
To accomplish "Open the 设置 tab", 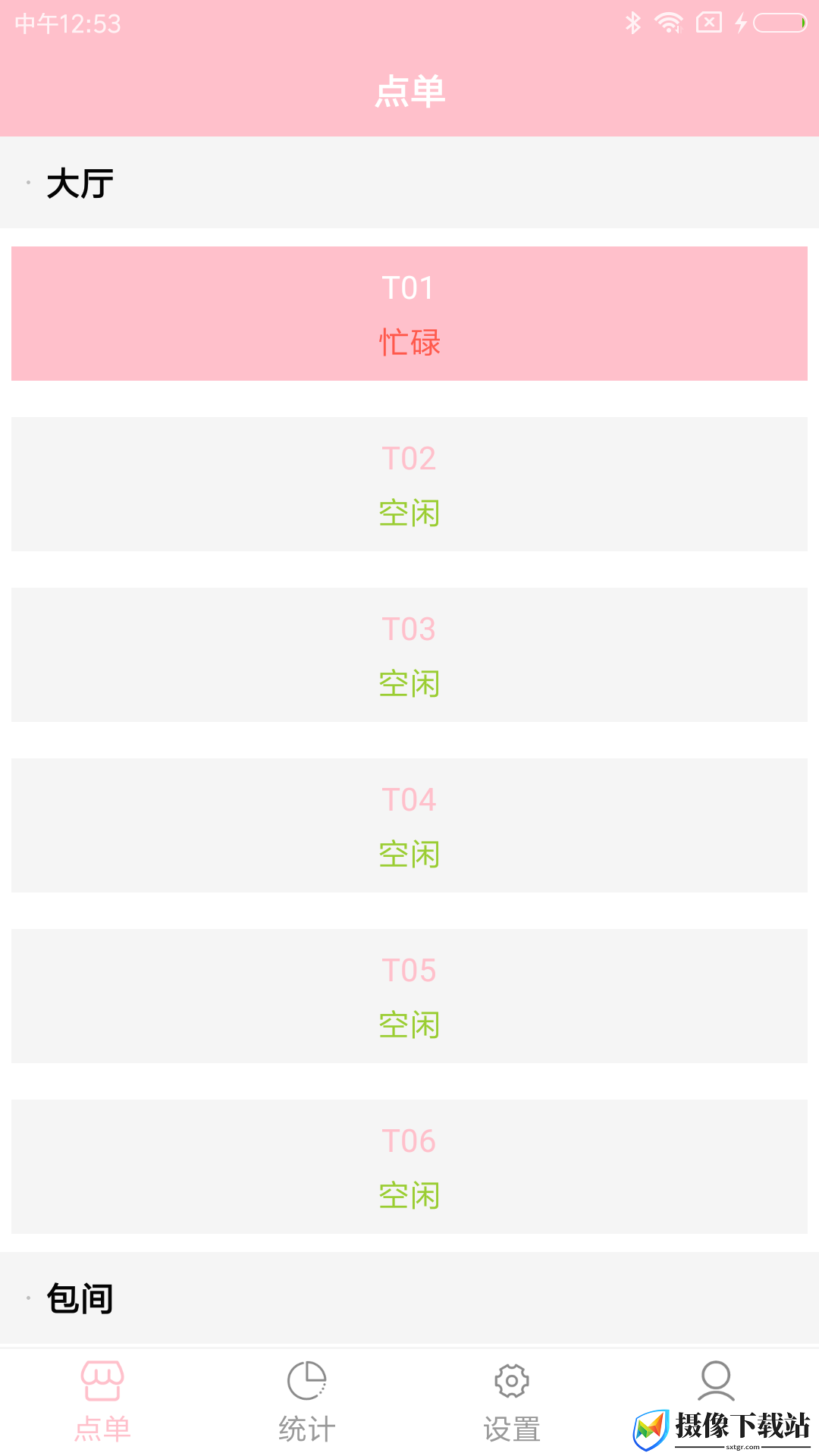I will click(x=512, y=1401).
